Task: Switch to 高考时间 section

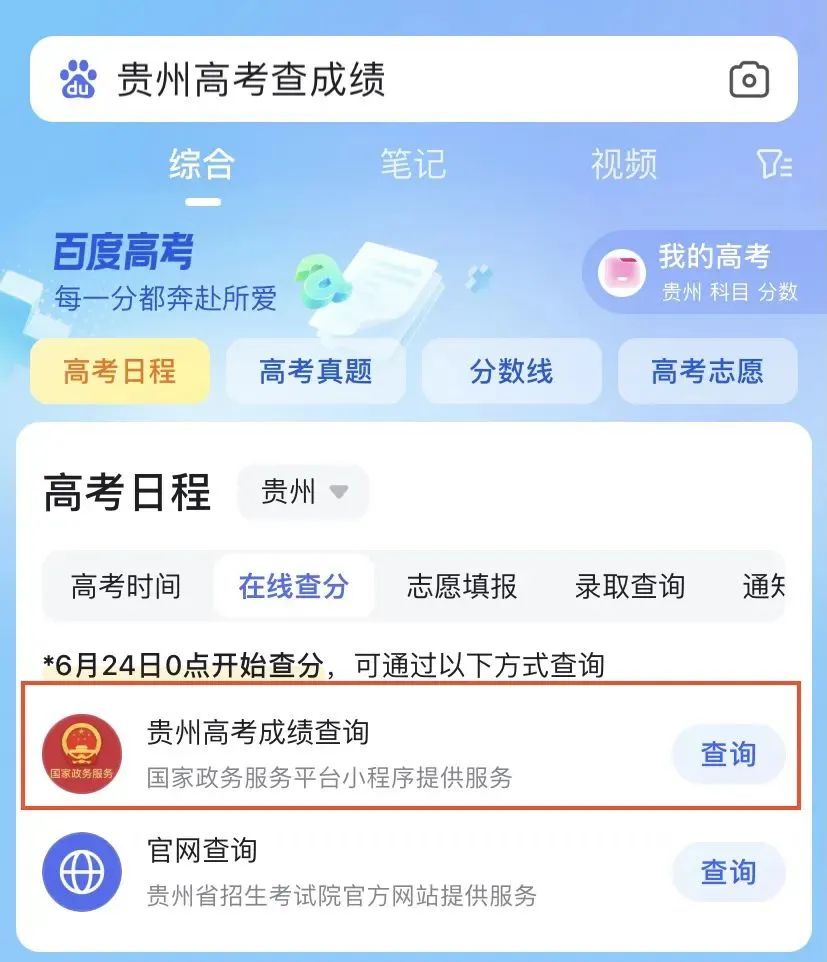Action: 126,586
